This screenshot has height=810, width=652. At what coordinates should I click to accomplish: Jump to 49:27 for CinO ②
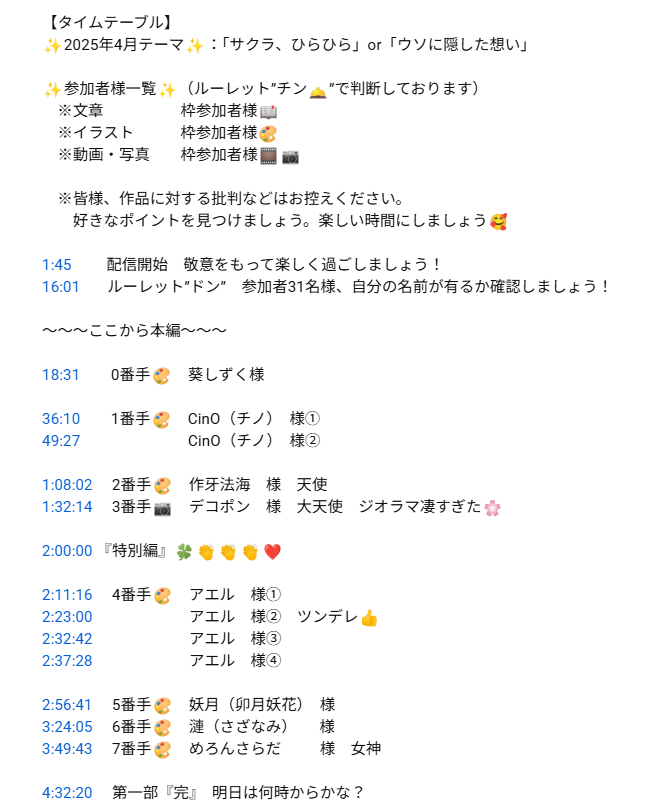click(x=60, y=441)
